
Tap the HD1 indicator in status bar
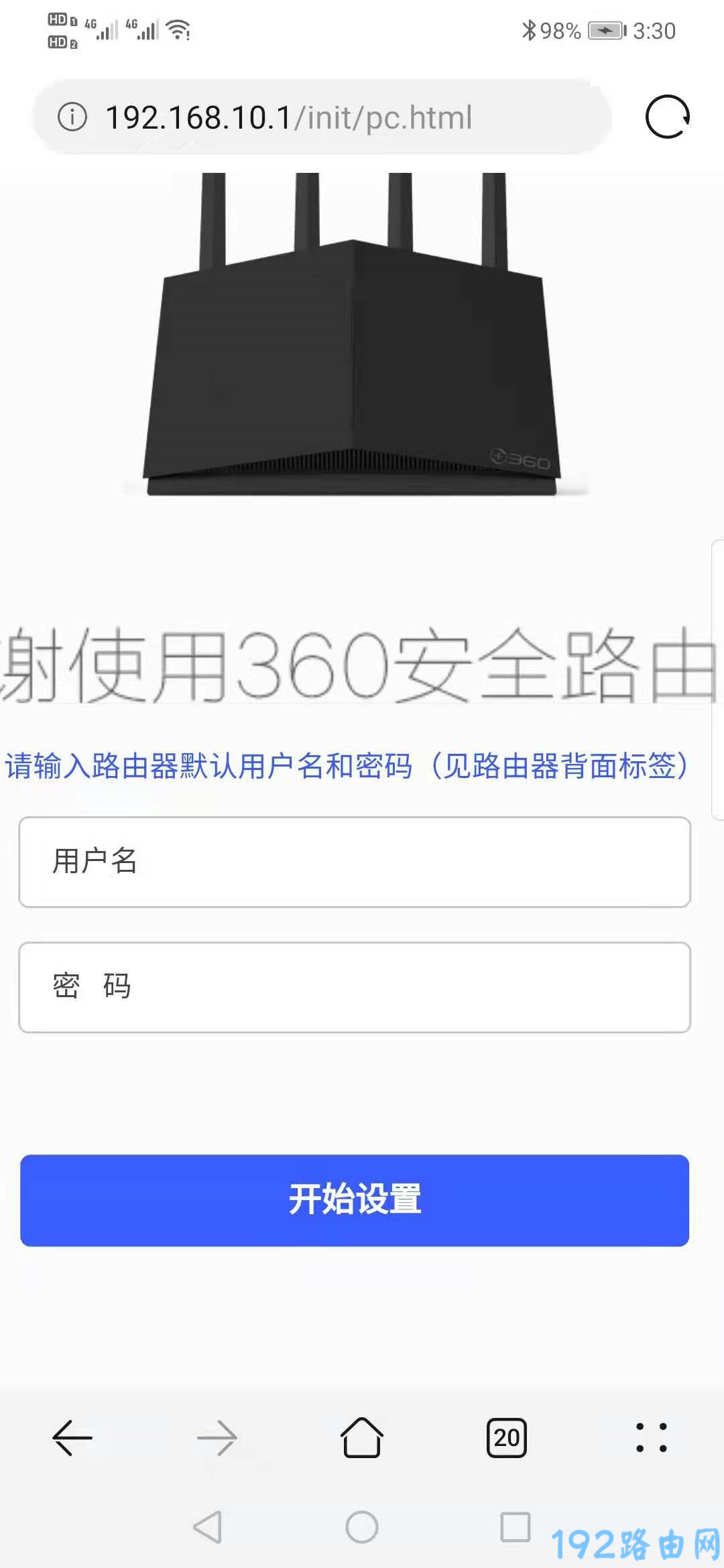(x=59, y=17)
